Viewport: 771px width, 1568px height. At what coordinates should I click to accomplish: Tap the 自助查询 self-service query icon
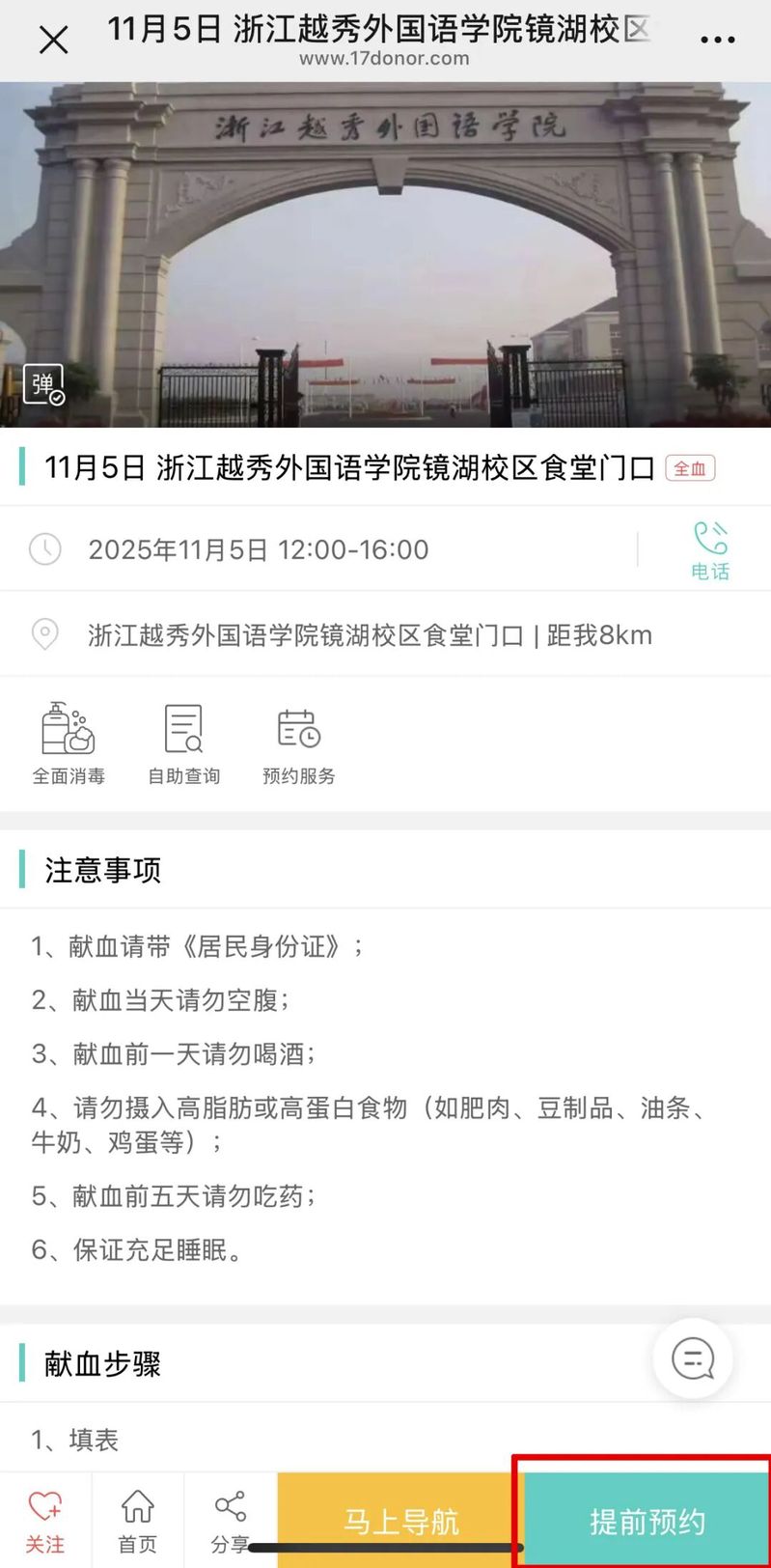click(x=183, y=742)
